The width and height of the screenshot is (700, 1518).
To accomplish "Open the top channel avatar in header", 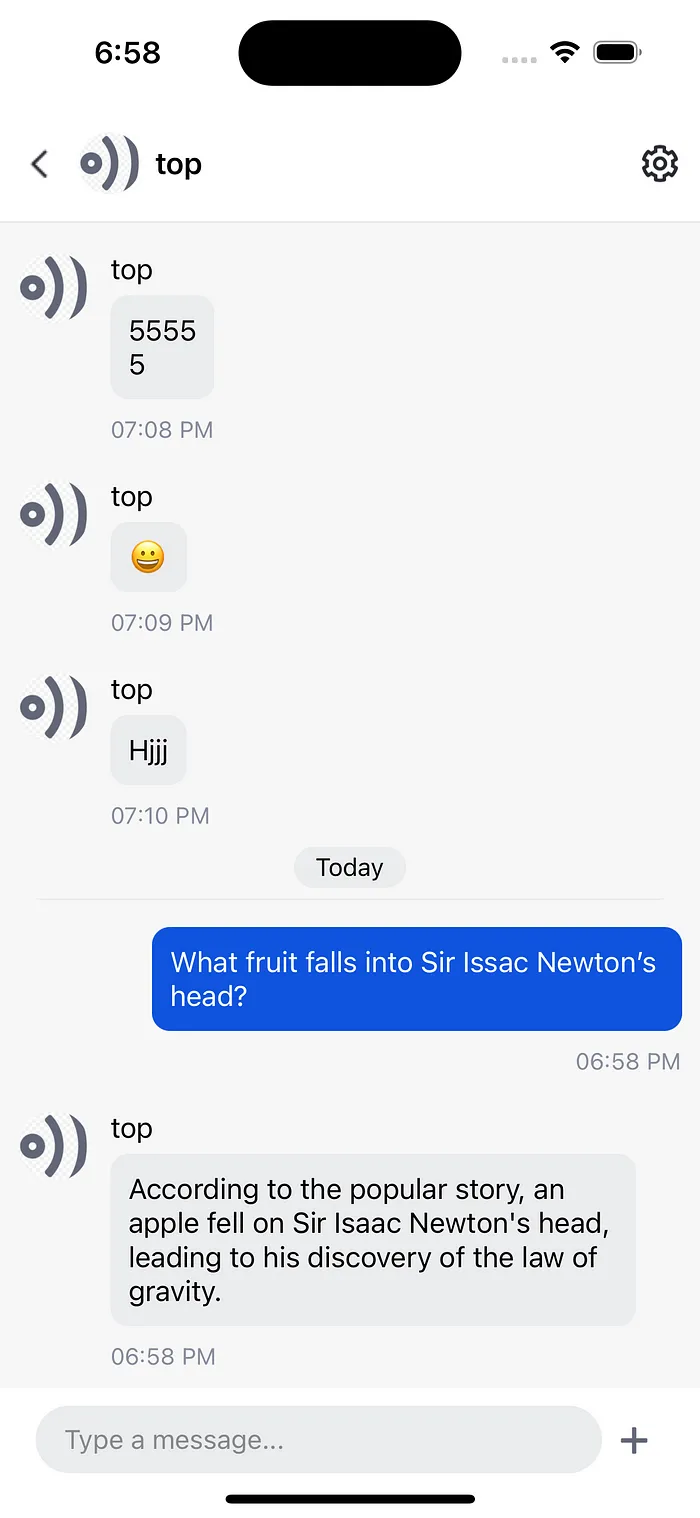I will point(109,164).
